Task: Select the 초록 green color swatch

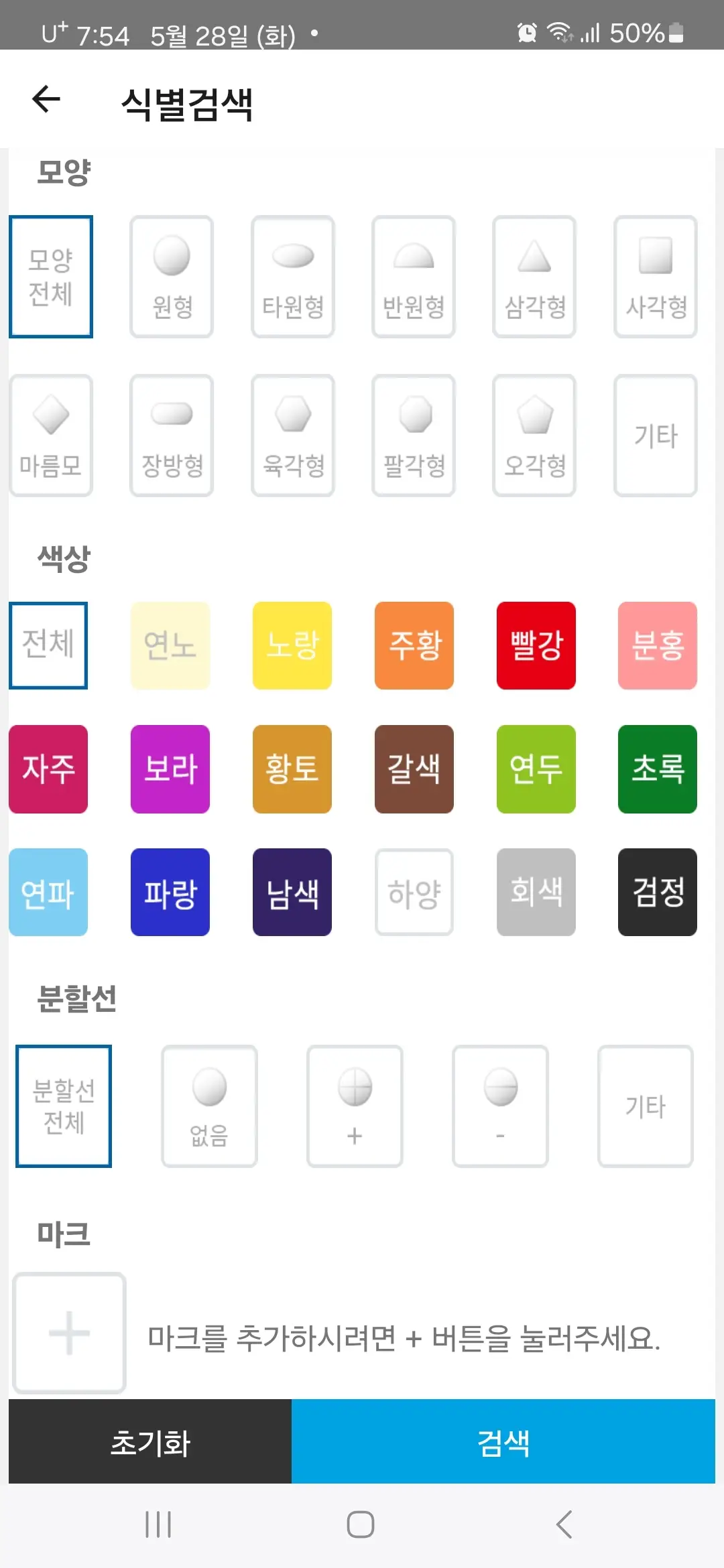Action: [x=657, y=769]
